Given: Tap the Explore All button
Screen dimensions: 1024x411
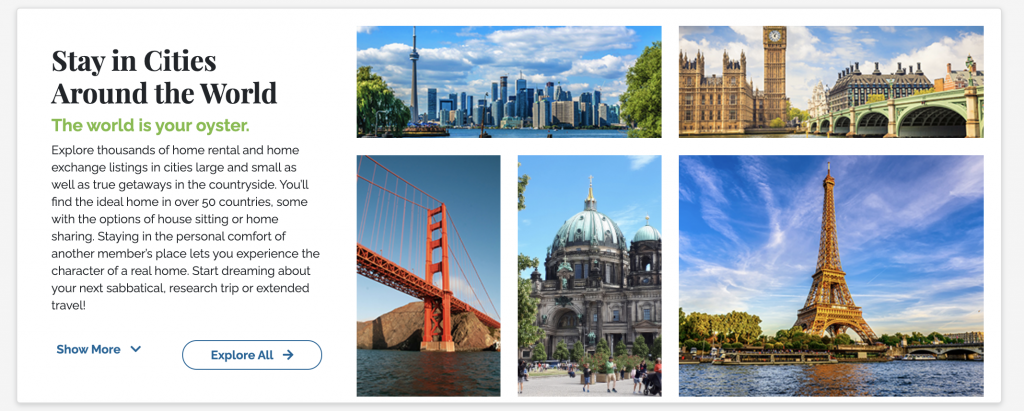Looking at the screenshot, I should 252,355.
